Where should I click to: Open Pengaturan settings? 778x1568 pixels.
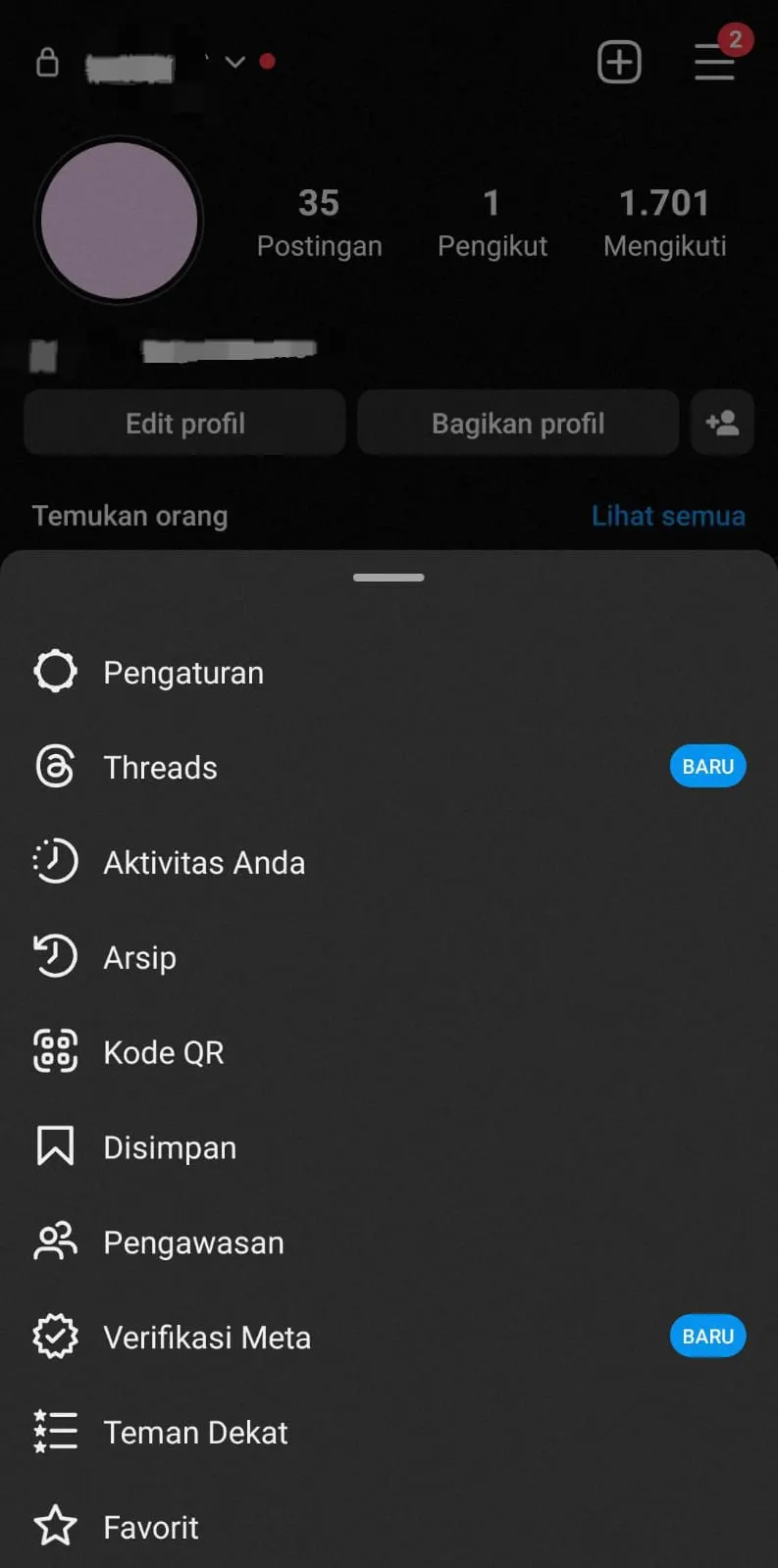[x=183, y=673]
